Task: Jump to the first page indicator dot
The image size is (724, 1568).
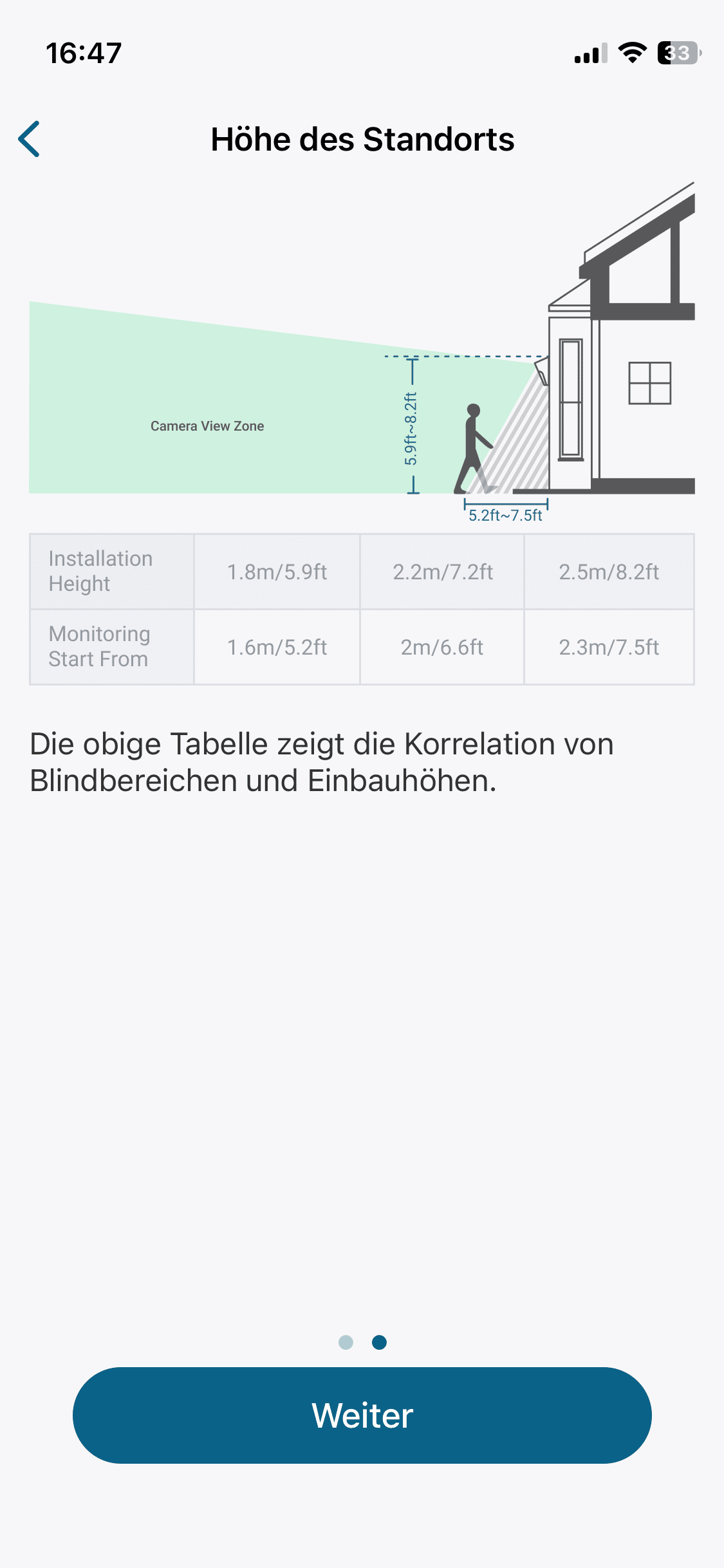Action: pos(346,1342)
